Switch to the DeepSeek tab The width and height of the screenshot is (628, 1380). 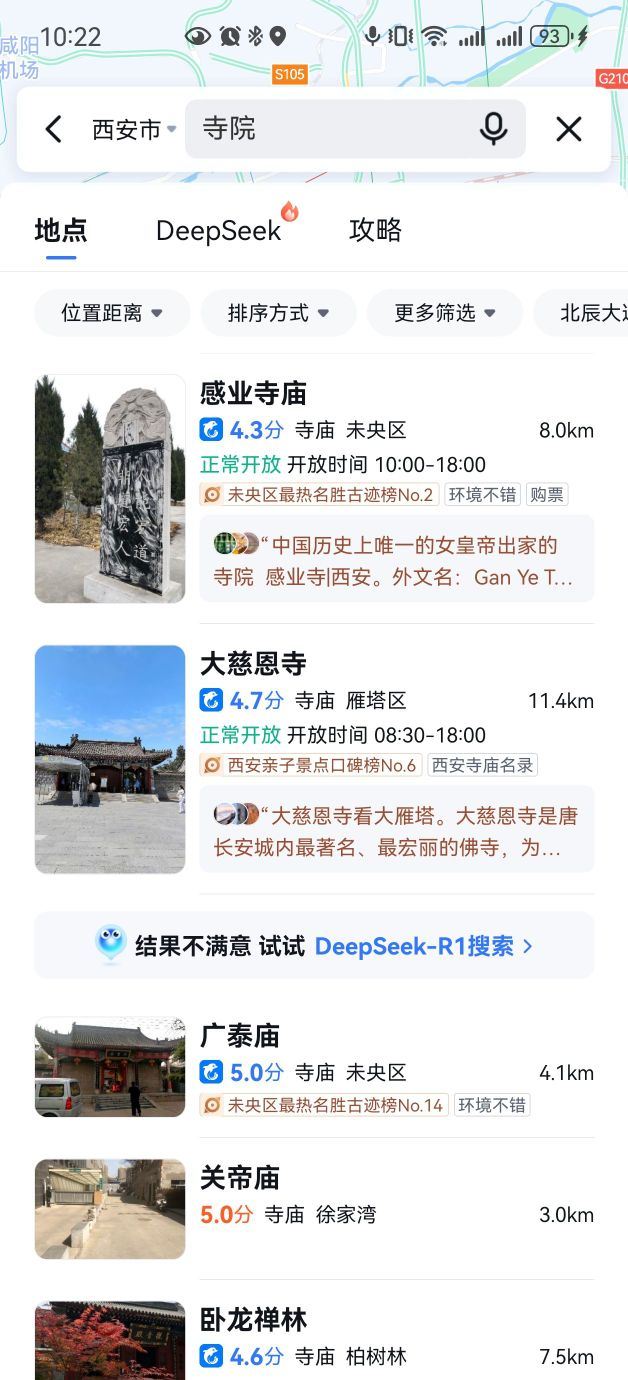[x=219, y=231]
